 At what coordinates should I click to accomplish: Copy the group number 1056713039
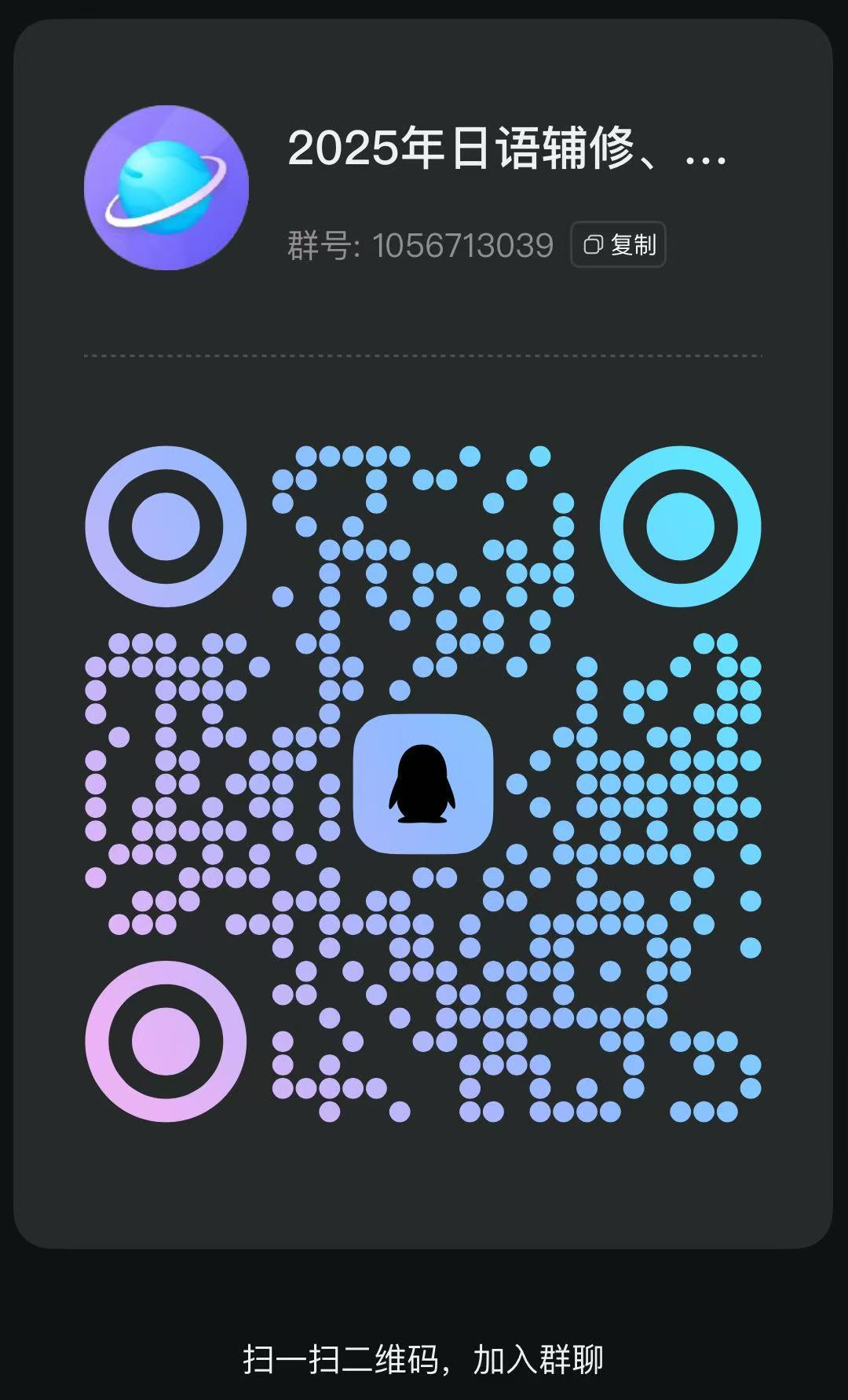point(618,245)
